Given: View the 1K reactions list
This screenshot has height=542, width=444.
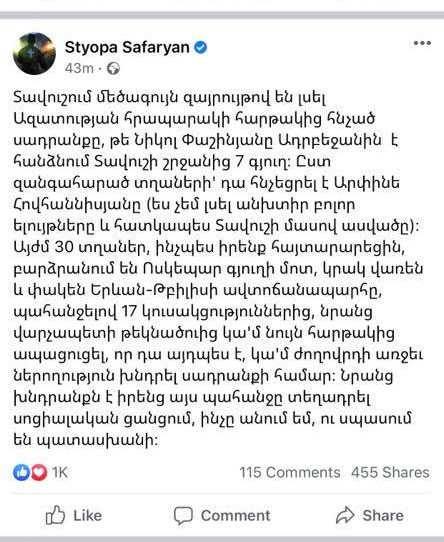Looking at the screenshot, I should (40, 472).
